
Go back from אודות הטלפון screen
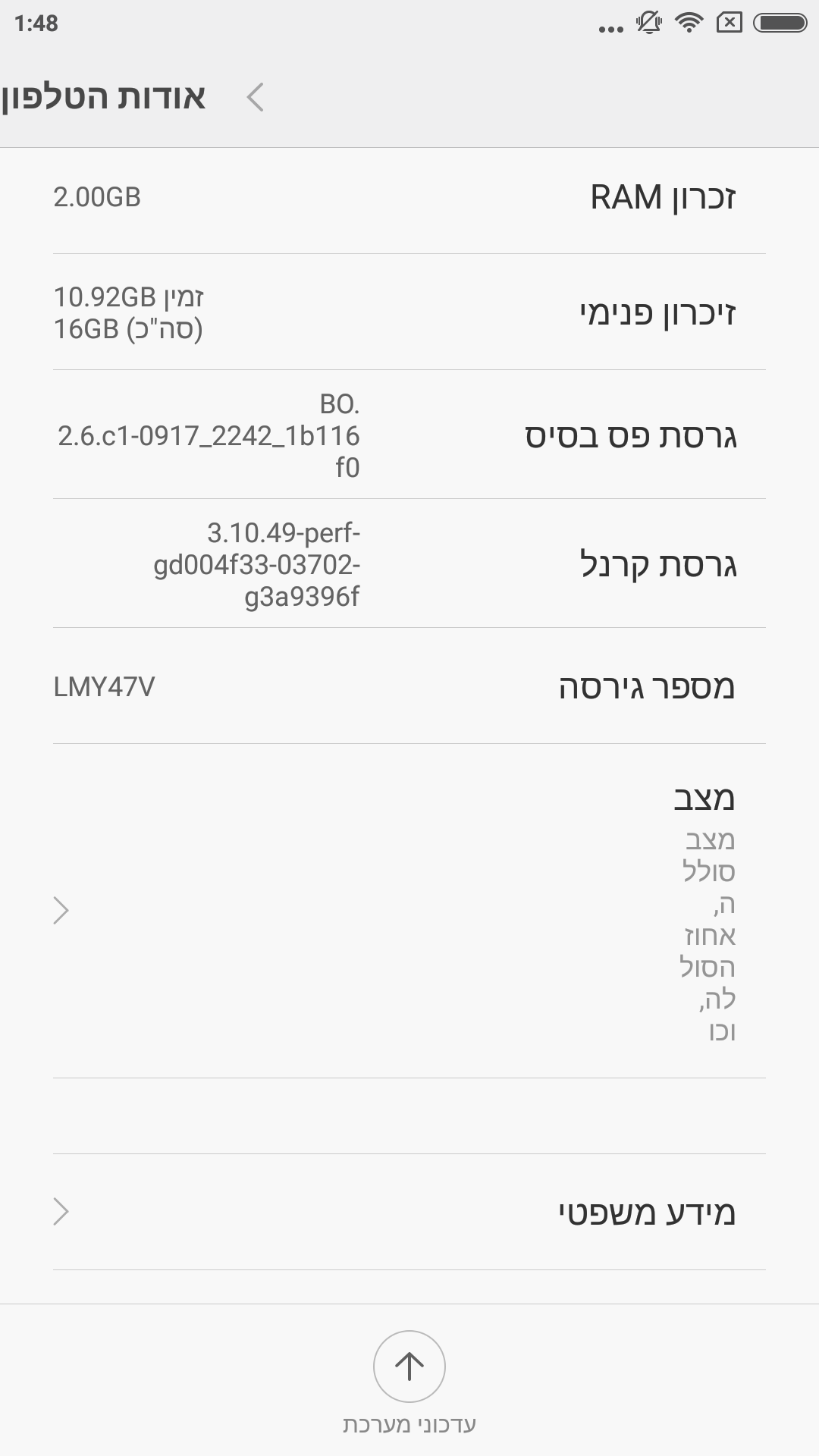[x=256, y=97]
